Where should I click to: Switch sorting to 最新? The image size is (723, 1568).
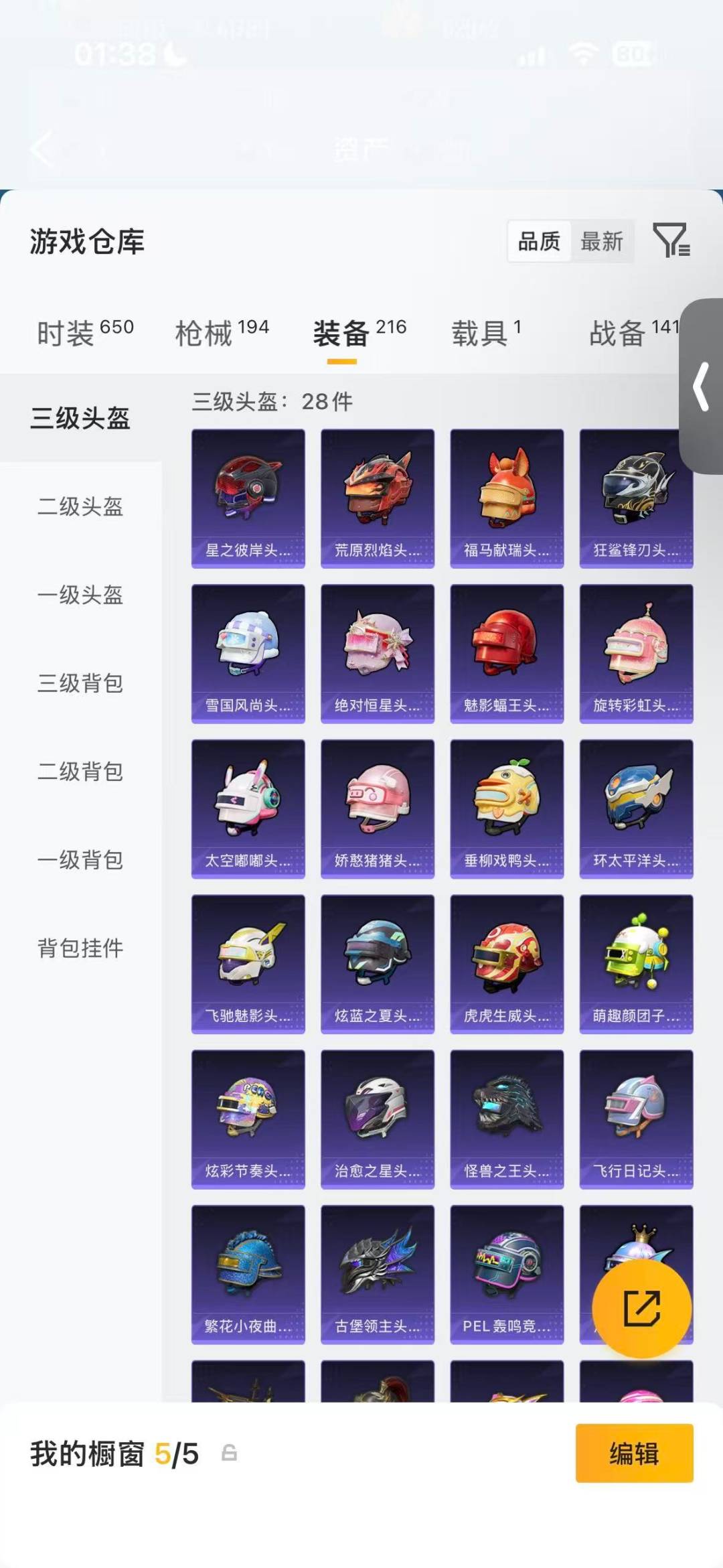point(601,242)
